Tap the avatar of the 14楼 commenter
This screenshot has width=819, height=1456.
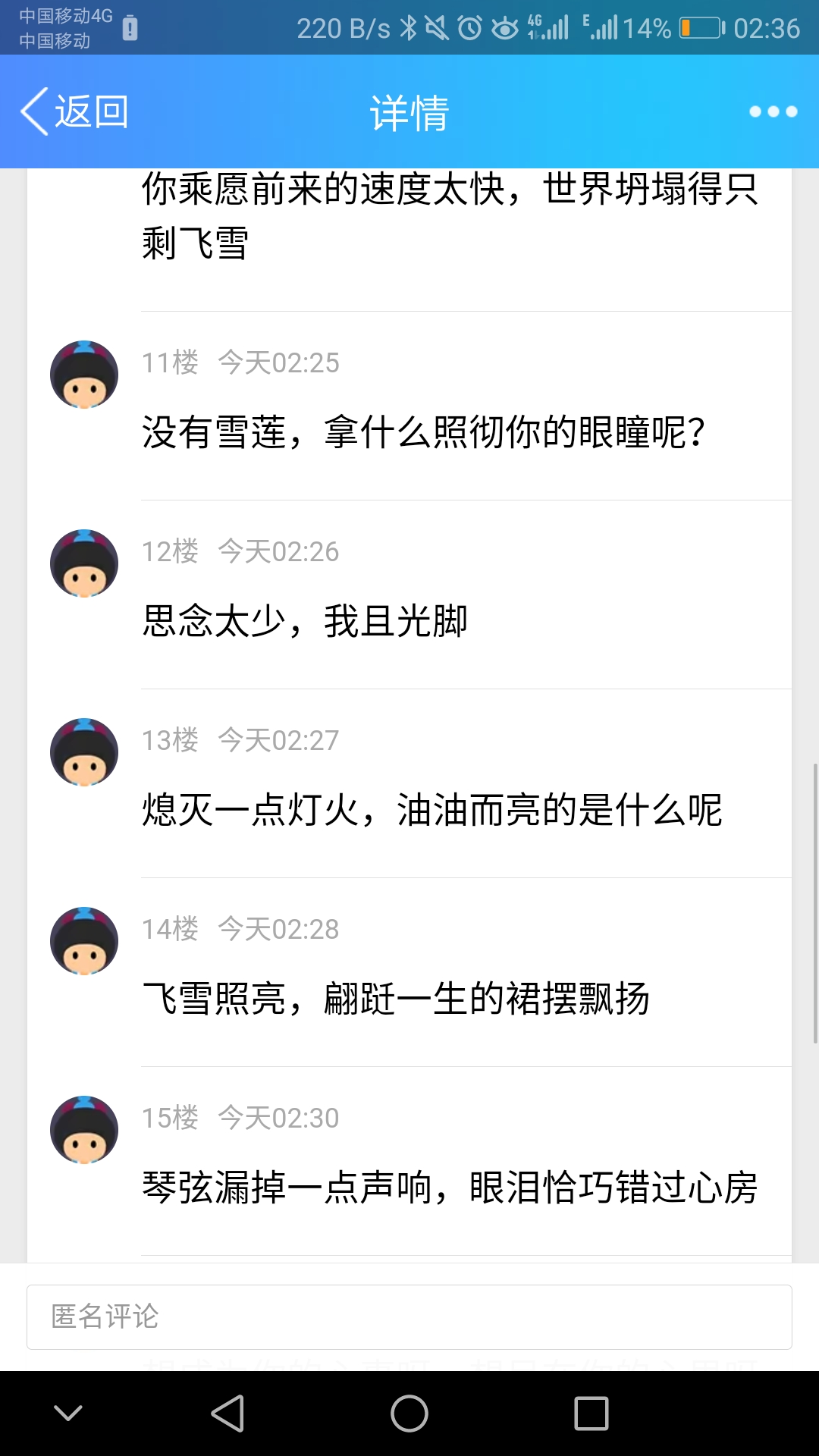coord(84,941)
